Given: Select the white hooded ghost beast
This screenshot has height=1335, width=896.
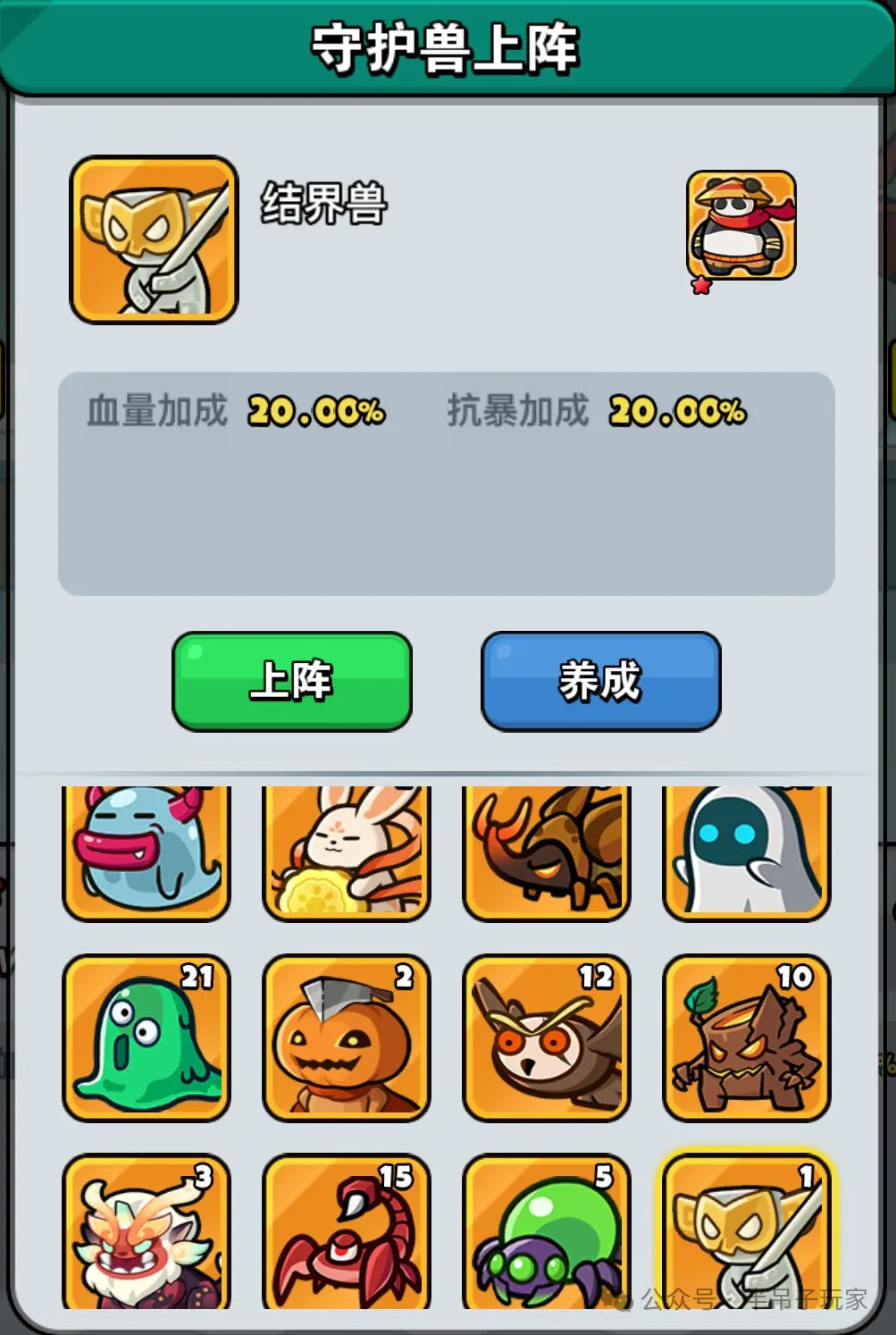Looking at the screenshot, I should (747, 851).
